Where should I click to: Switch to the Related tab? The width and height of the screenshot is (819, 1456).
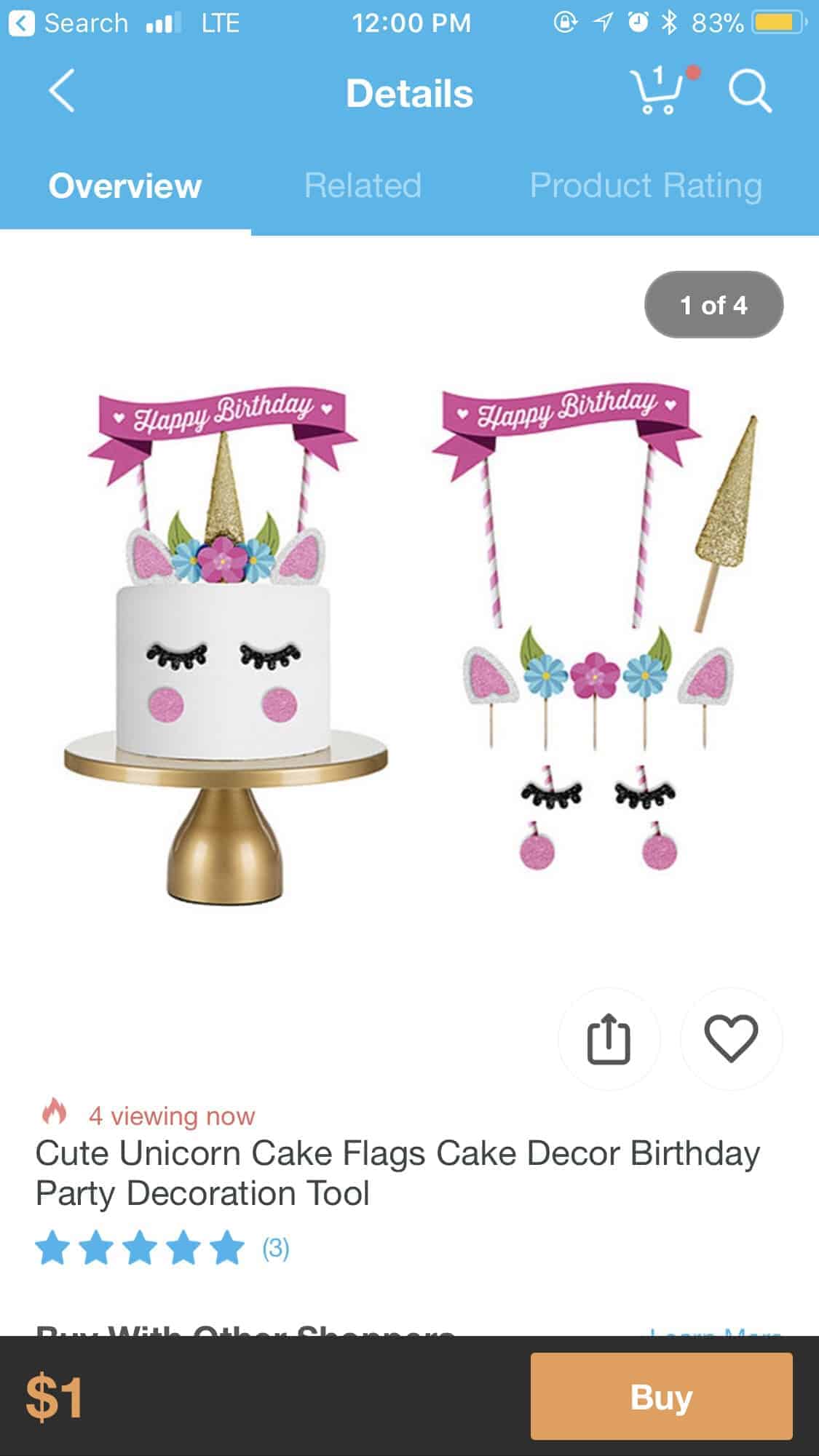(363, 186)
